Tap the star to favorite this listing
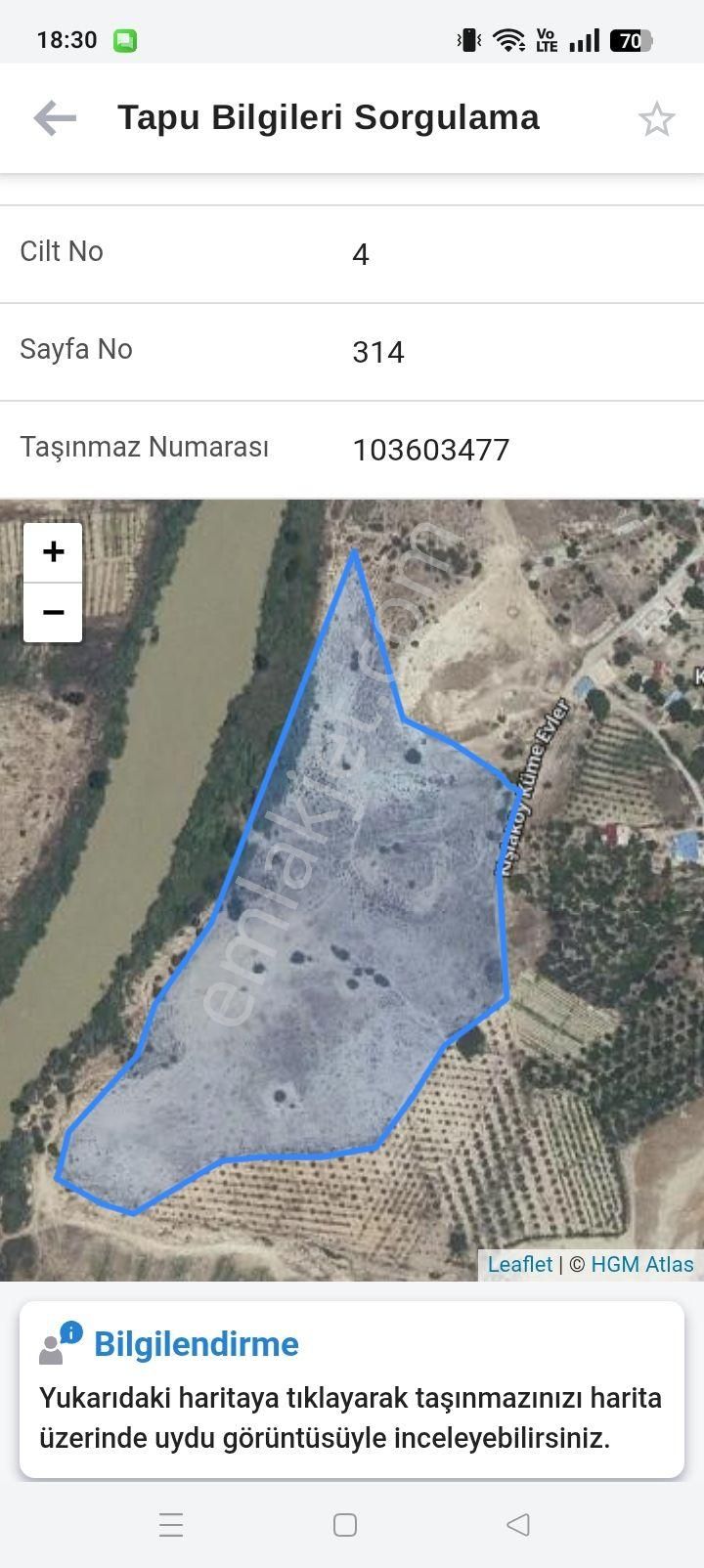The height and width of the screenshot is (1568, 704). (657, 117)
